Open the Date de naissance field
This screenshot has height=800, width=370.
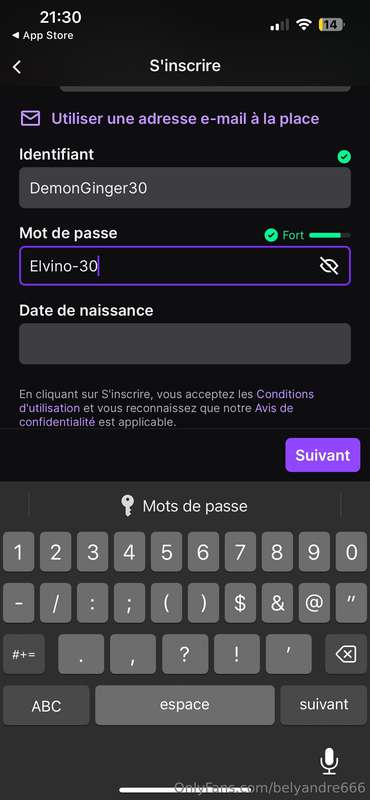click(x=185, y=343)
